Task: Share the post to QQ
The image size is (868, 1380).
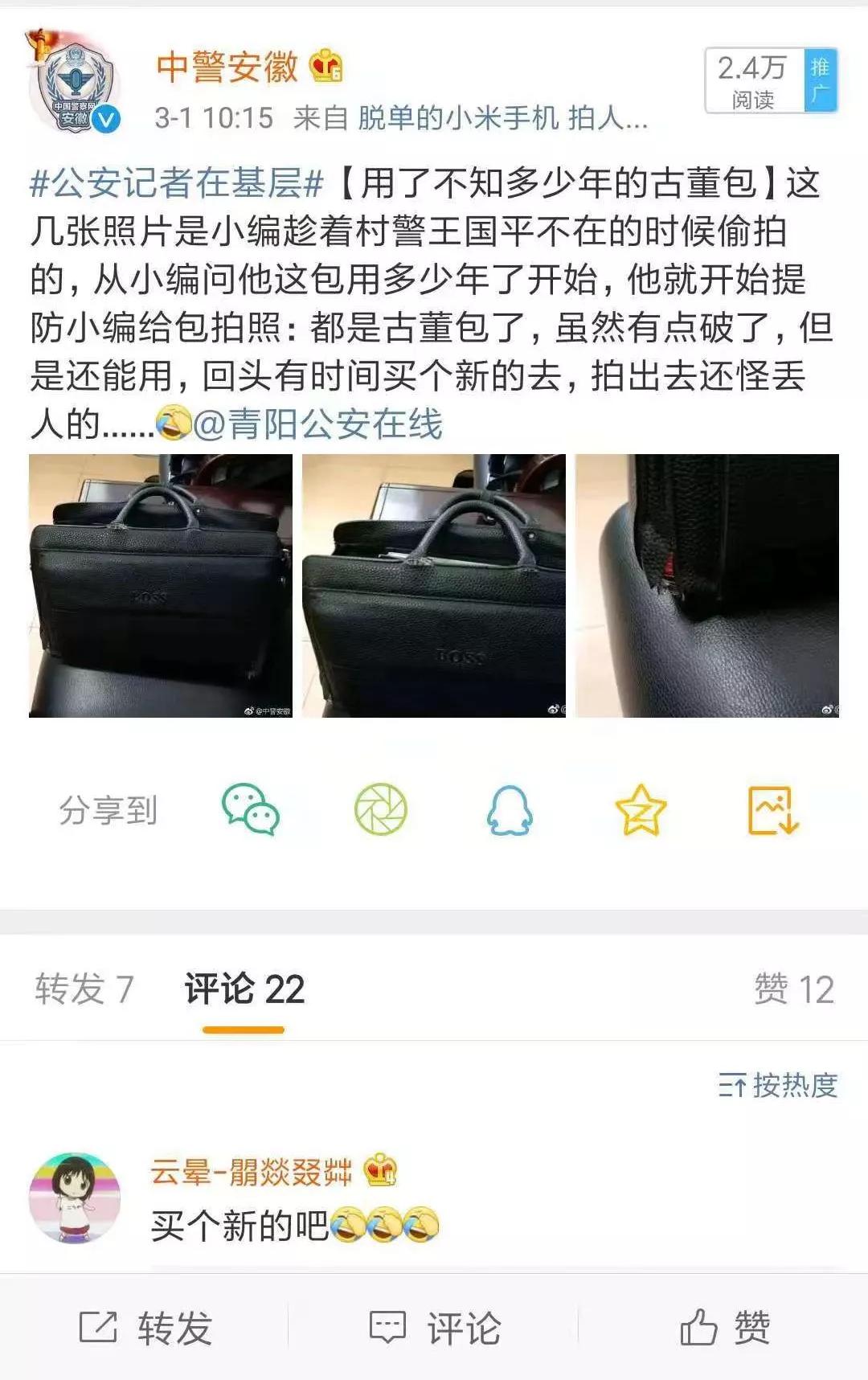Action: click(510, 810)
